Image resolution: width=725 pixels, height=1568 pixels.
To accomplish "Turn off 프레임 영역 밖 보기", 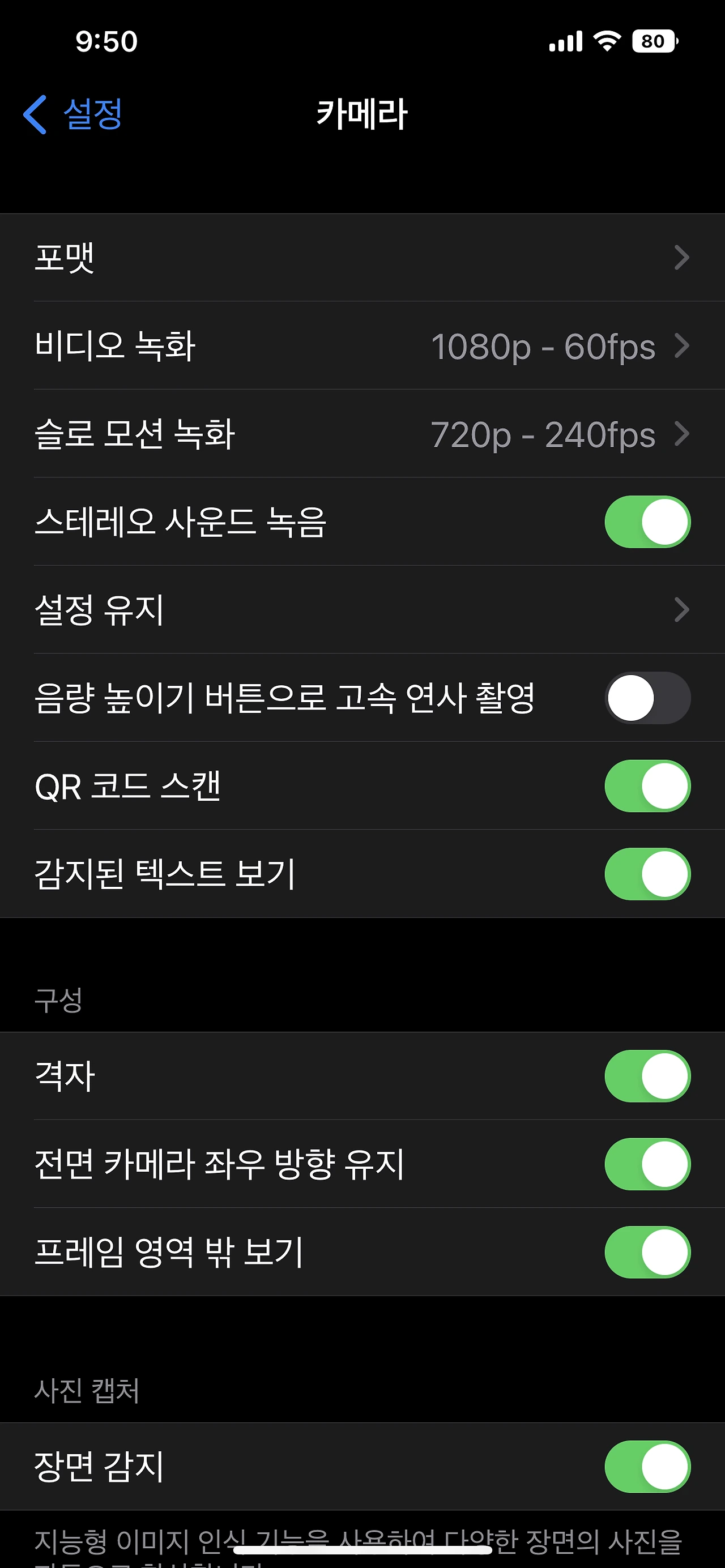I will click(x=647, y=1252).
